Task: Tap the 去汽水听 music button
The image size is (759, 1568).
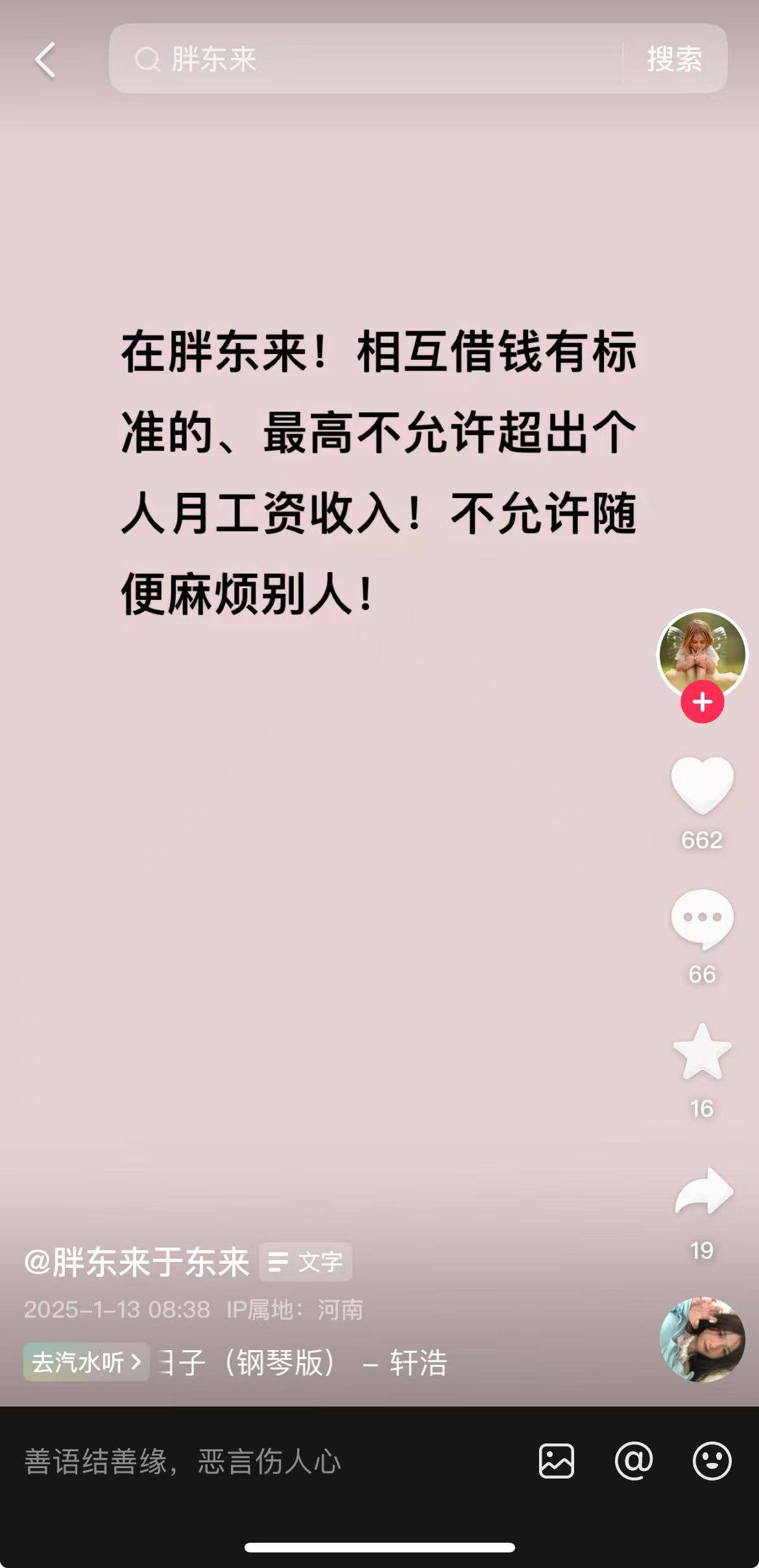Action: click(x=86, y=1362)
